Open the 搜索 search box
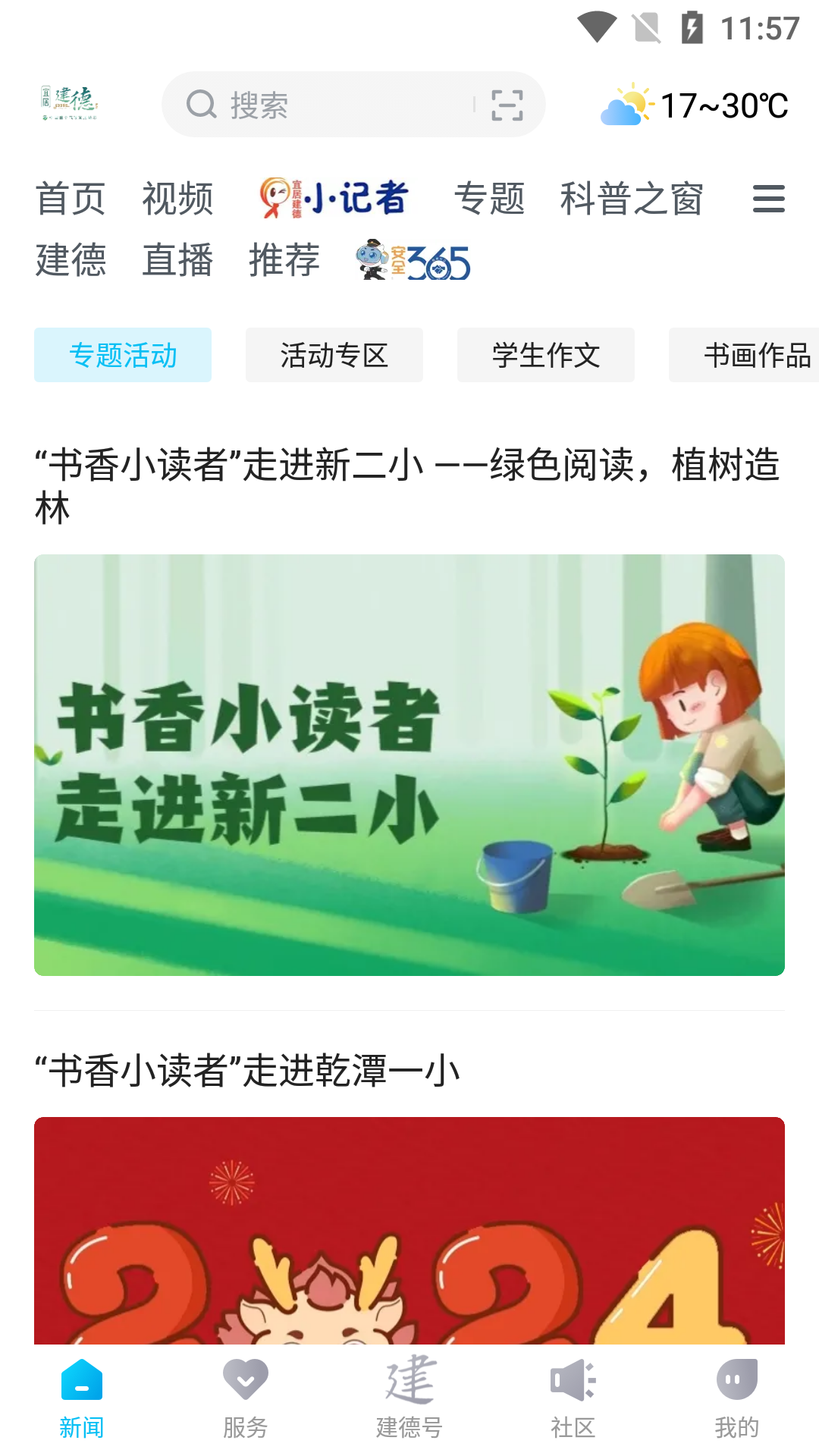Image resolution: width=819 pixels, height=1456 pixels. click(x=318, y=105)
